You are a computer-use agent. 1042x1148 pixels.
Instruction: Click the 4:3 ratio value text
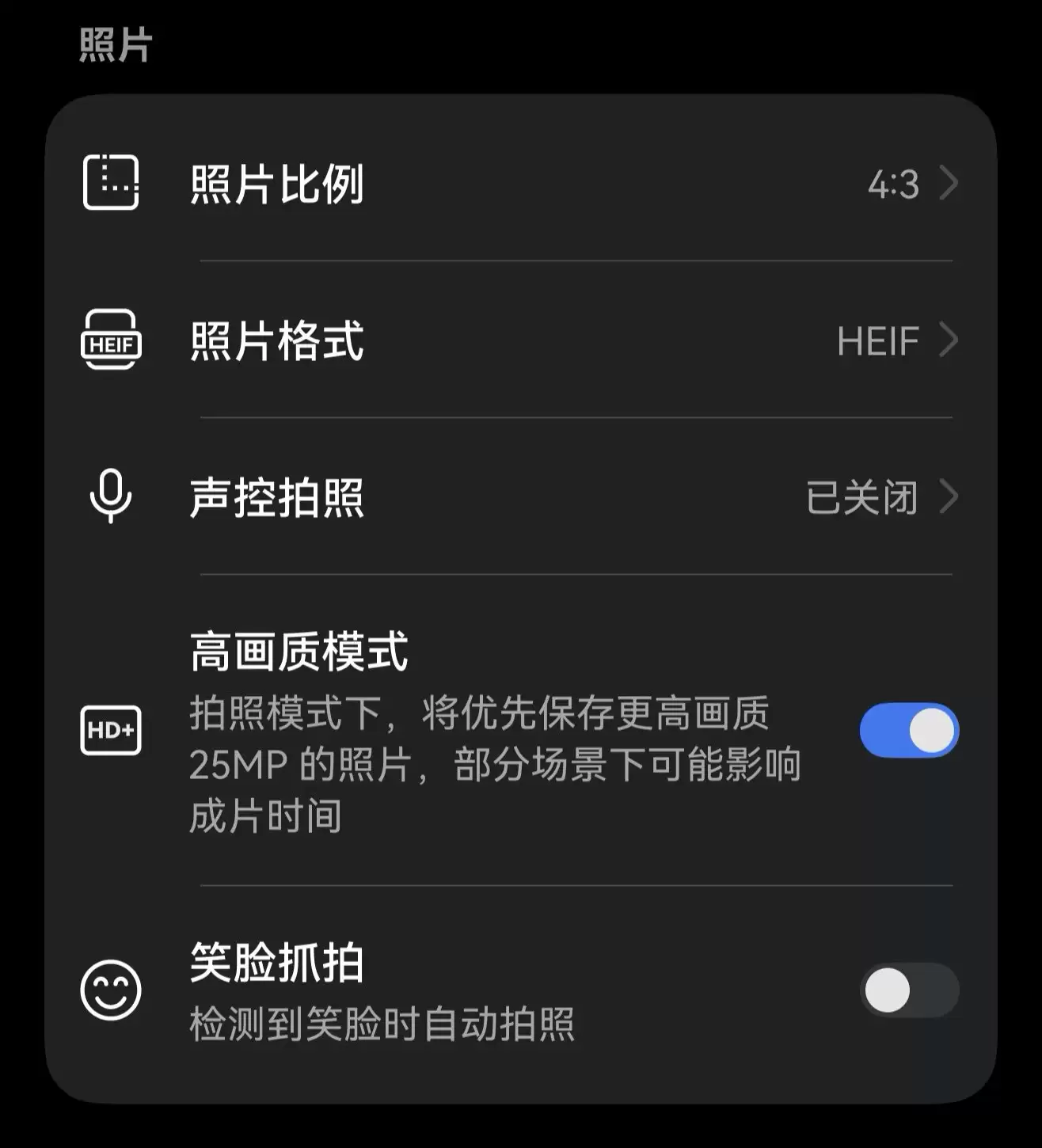[x=893, y=184]
